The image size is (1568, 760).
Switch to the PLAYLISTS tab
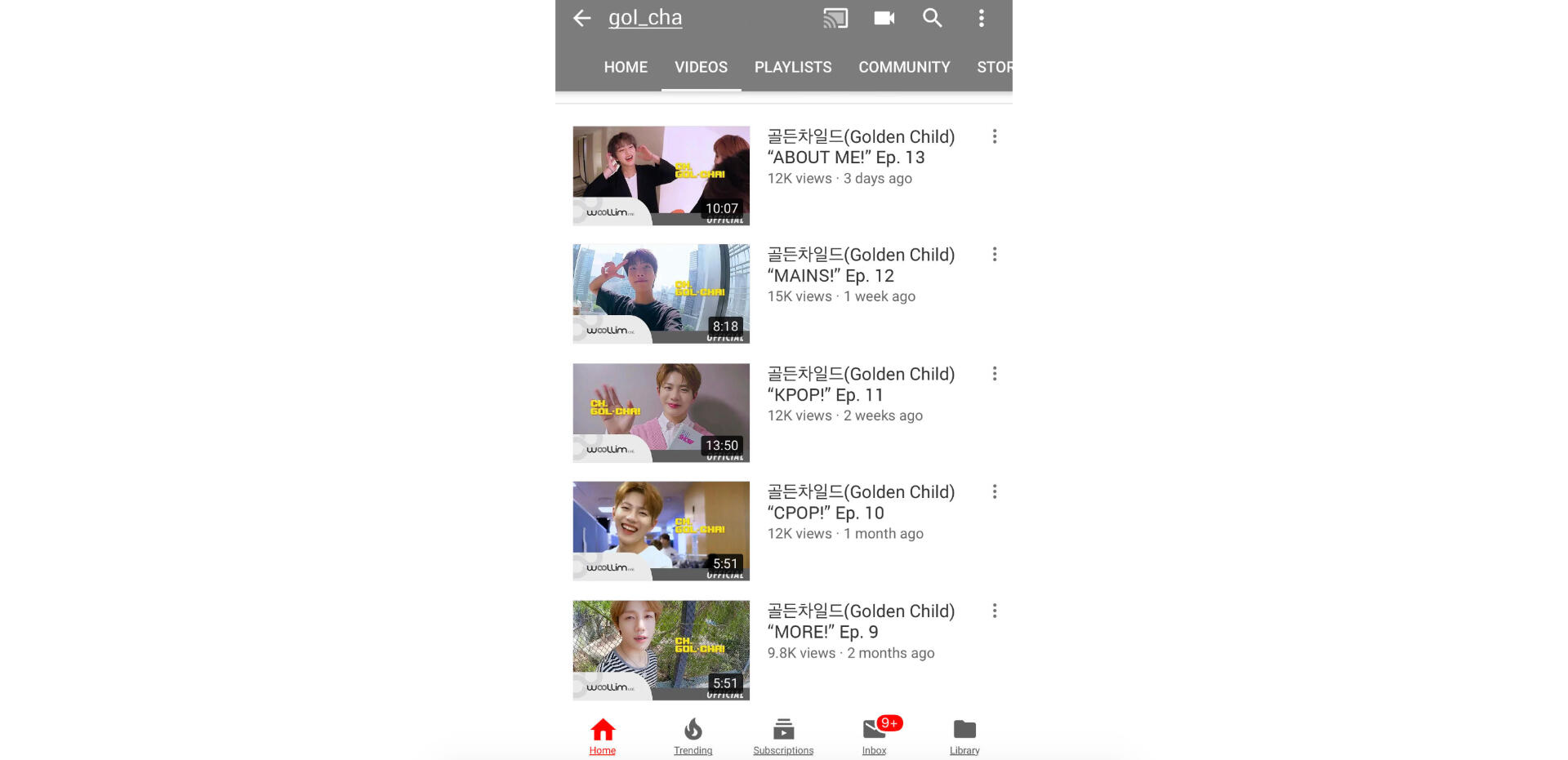[793, 67]
